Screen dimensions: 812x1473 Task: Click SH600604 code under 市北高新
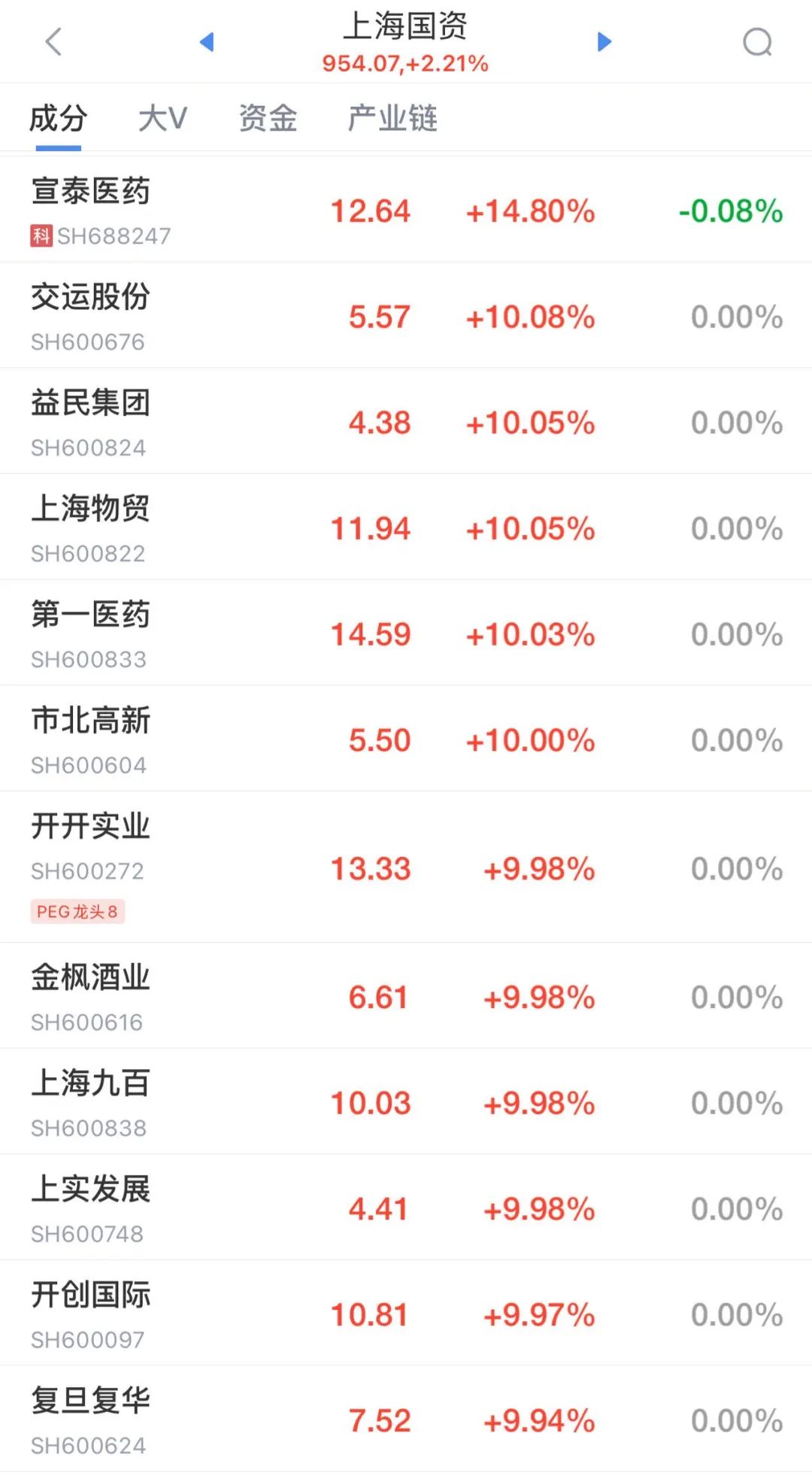[x=87, y=765]
